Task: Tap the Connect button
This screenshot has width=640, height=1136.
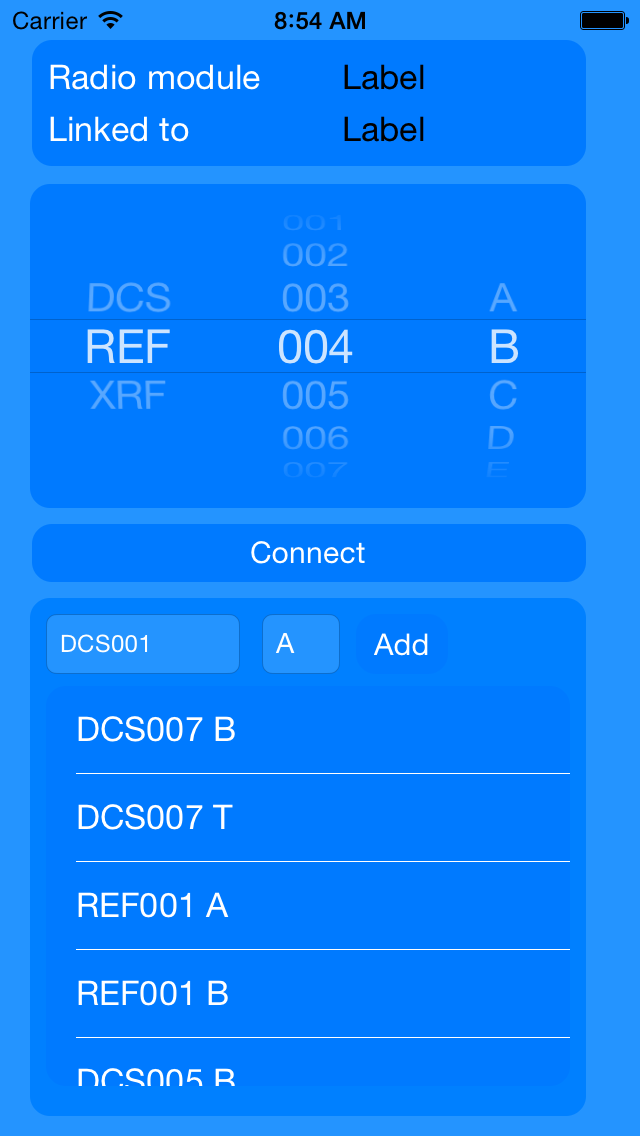Action: (308, 553)
